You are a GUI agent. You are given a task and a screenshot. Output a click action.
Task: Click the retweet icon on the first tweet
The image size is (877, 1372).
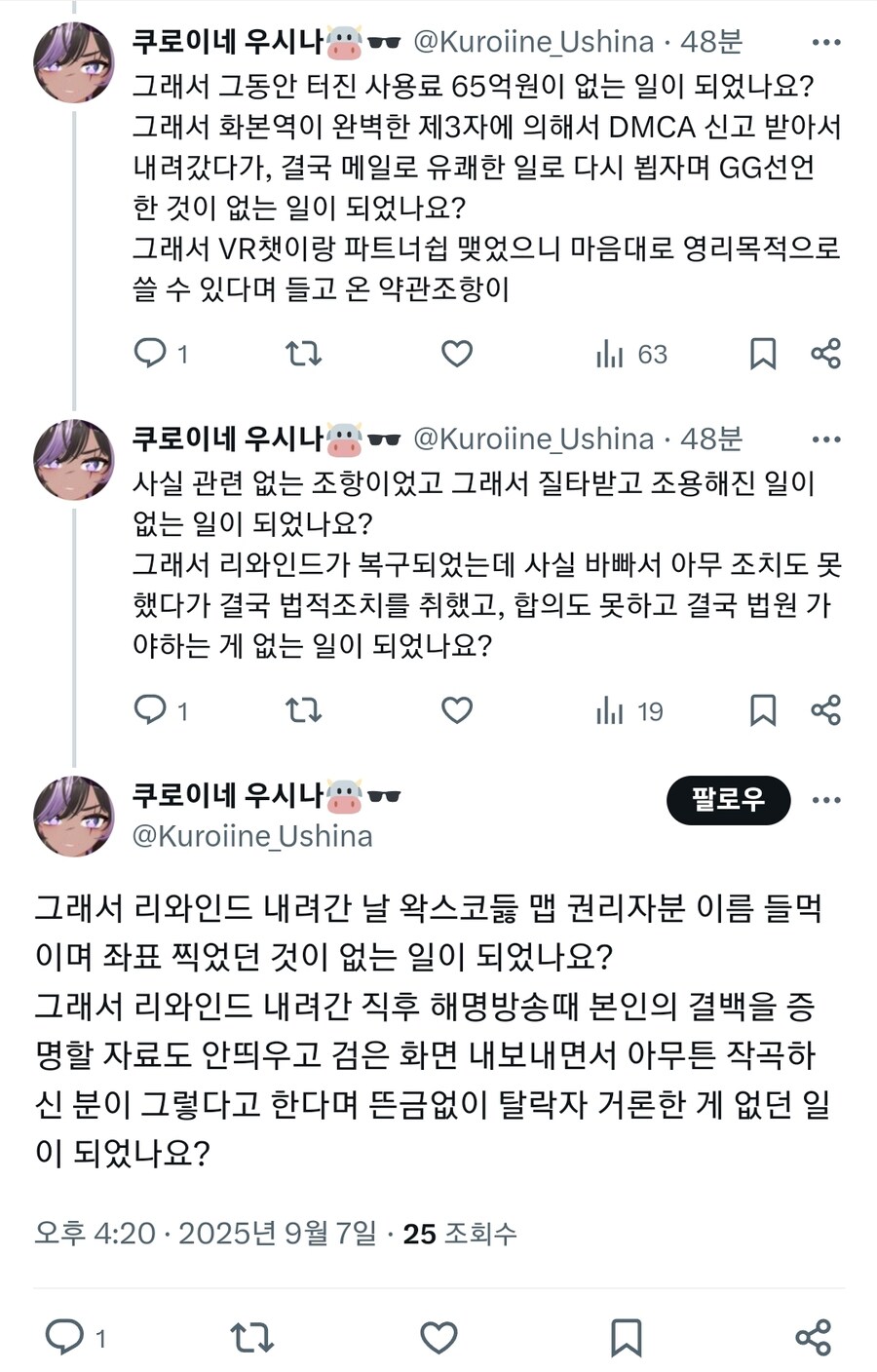[x=303, y=354]
